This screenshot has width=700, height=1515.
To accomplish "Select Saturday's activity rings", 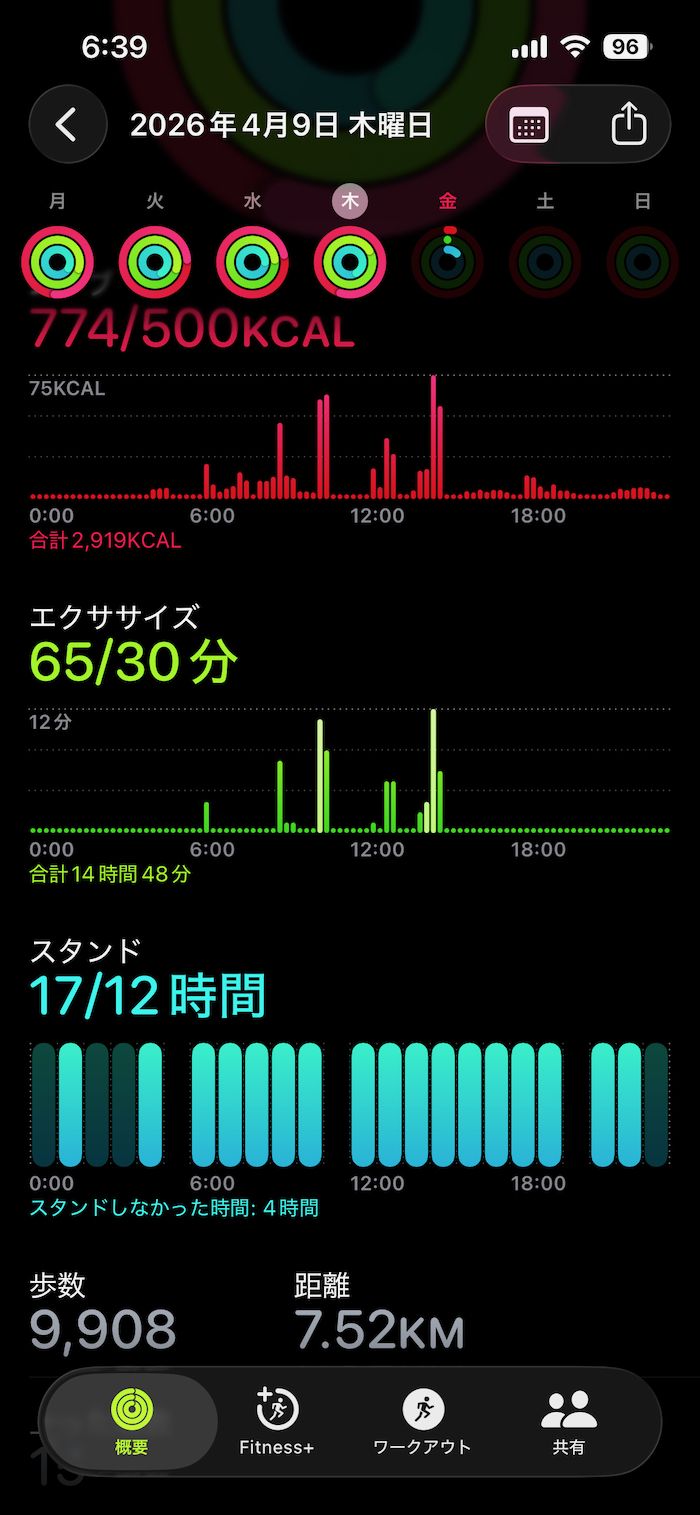I will coord(545,262).
